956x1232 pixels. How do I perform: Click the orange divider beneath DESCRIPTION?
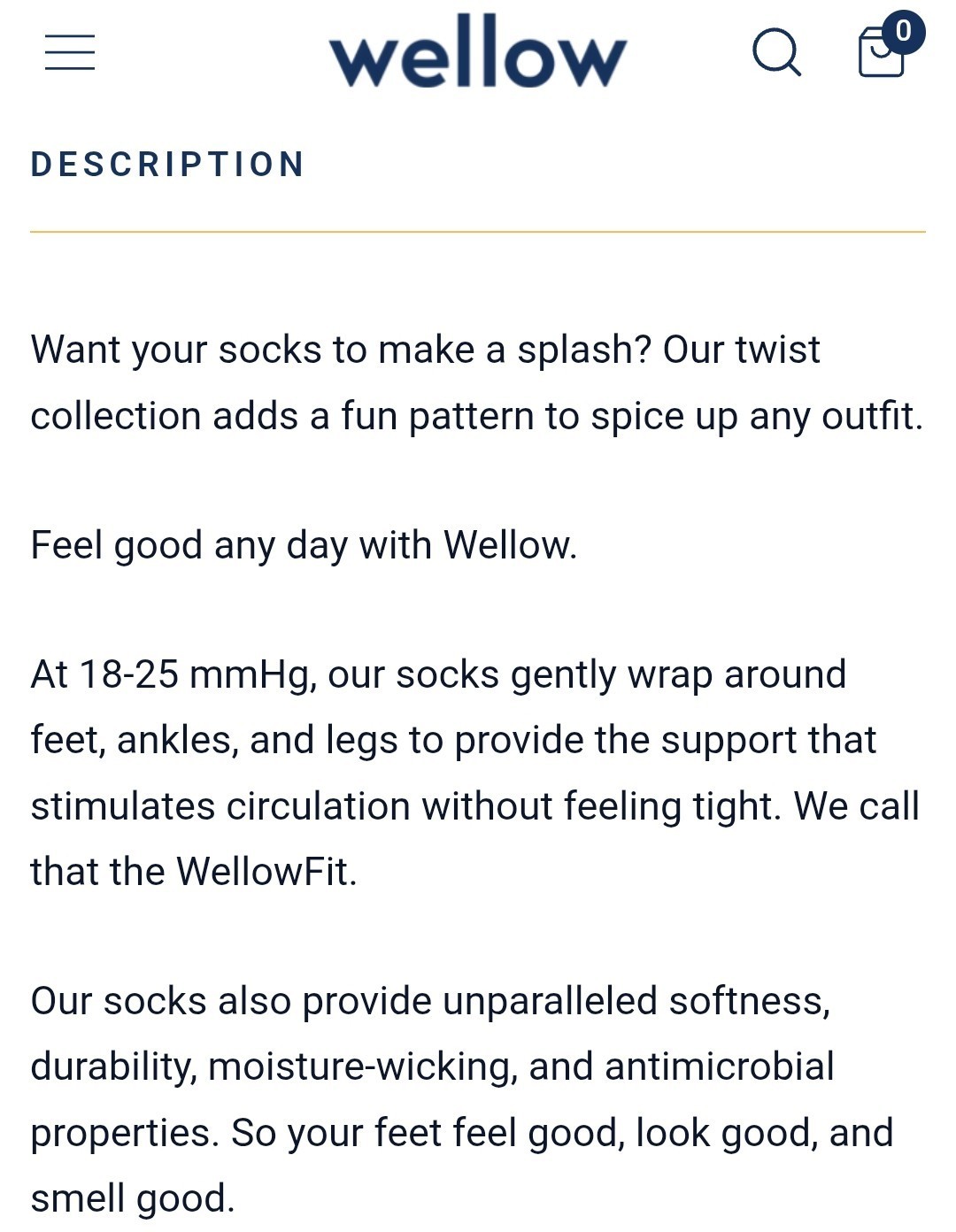point(478,228)
